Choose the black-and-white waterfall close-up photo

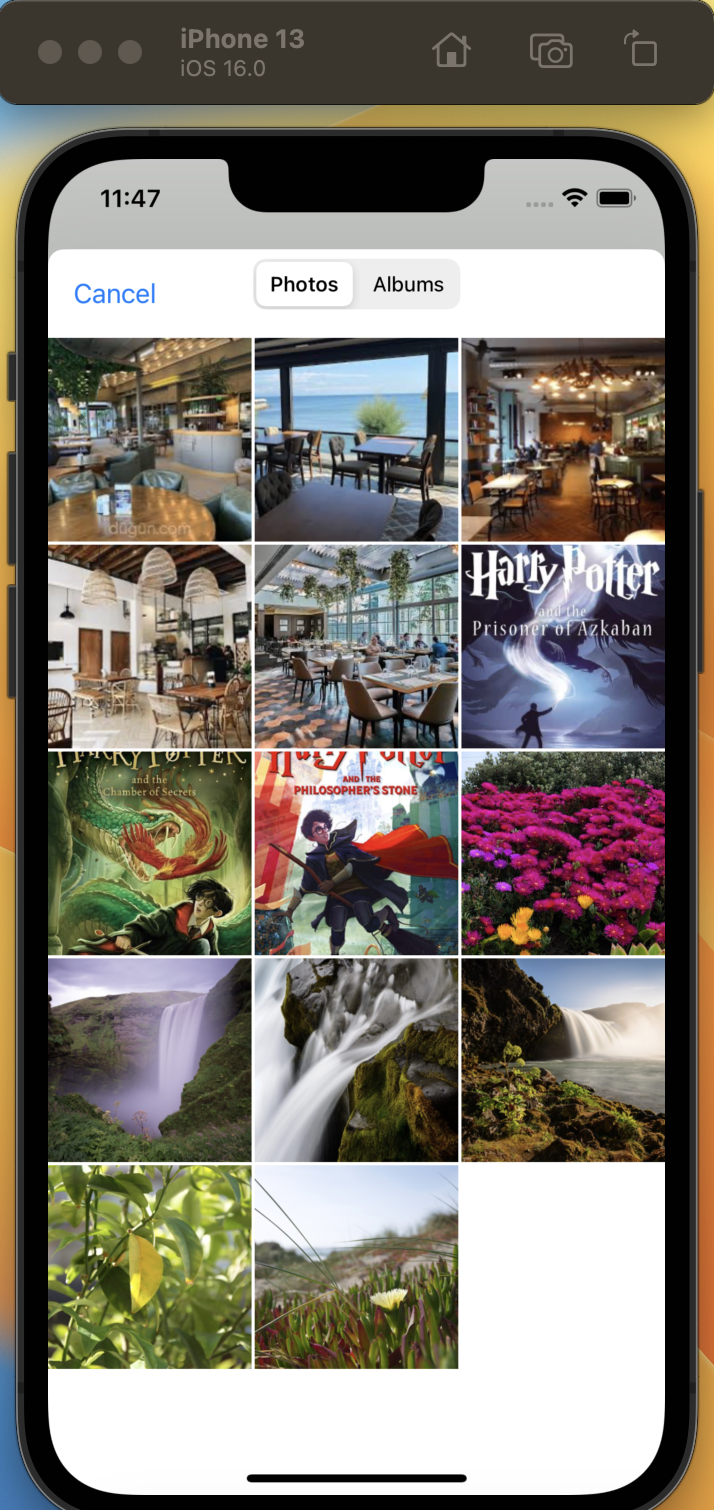click(356, 1060)
